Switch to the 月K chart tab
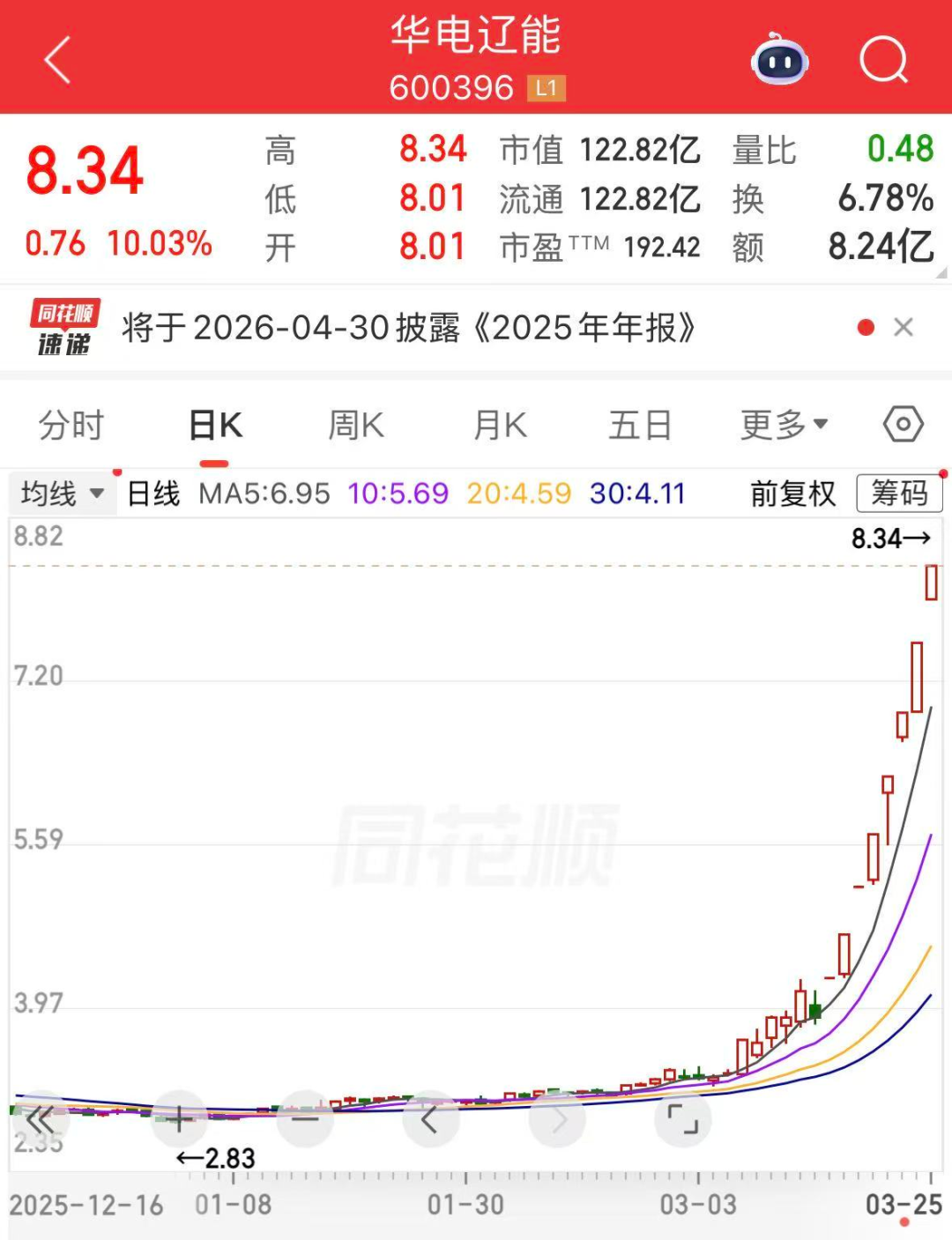Viewport: 952px width, 1240px height. coord(500,426)
